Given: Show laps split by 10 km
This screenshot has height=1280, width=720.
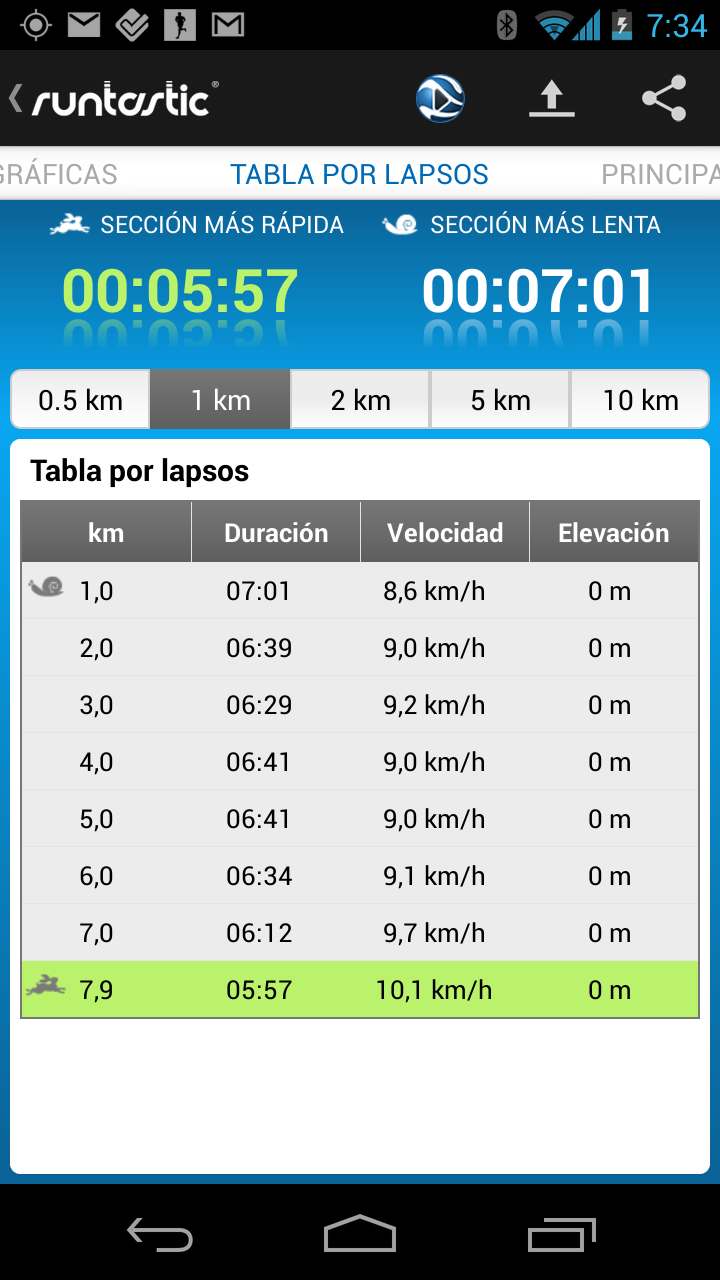Looking at the screenshot, I should coord(640,400).
